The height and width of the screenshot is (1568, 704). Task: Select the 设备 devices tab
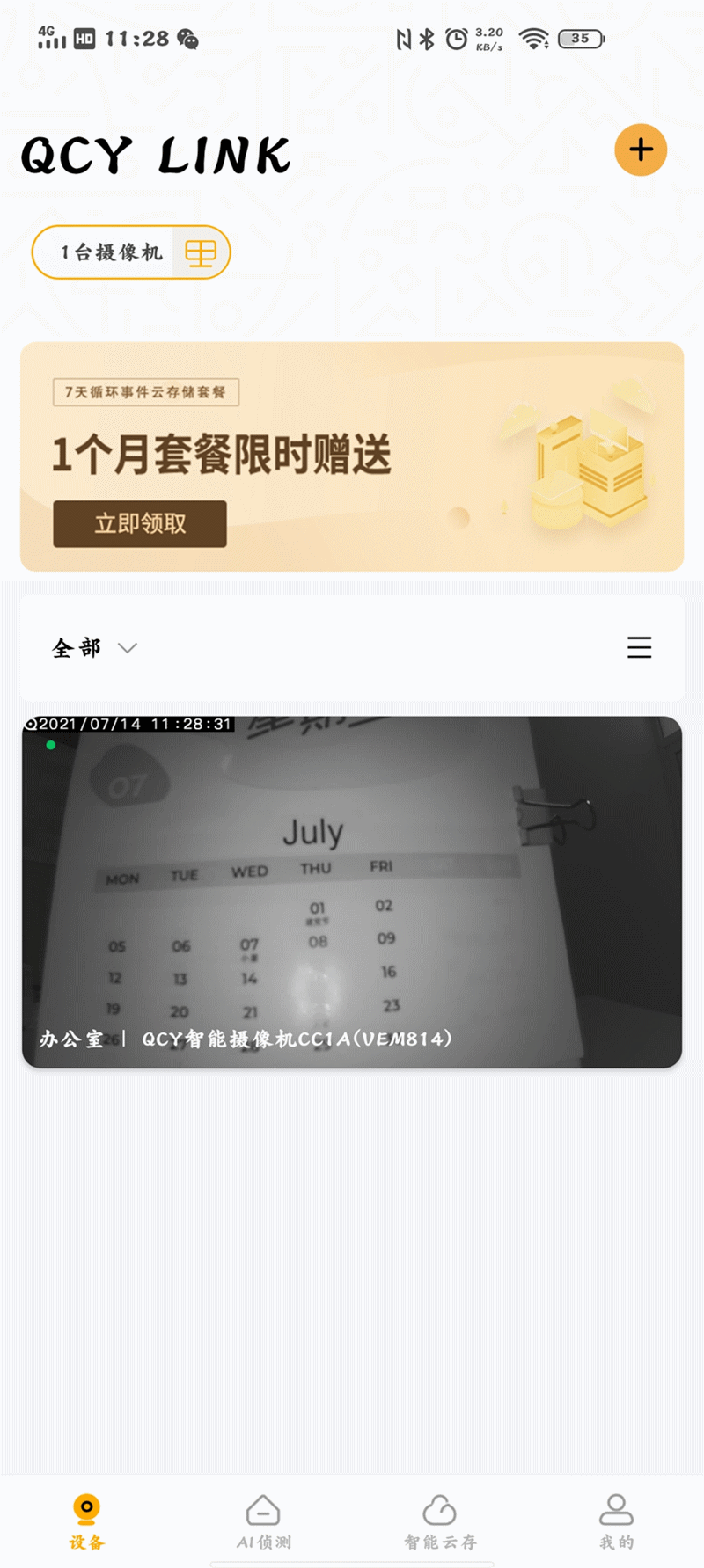click(87, 1522)
